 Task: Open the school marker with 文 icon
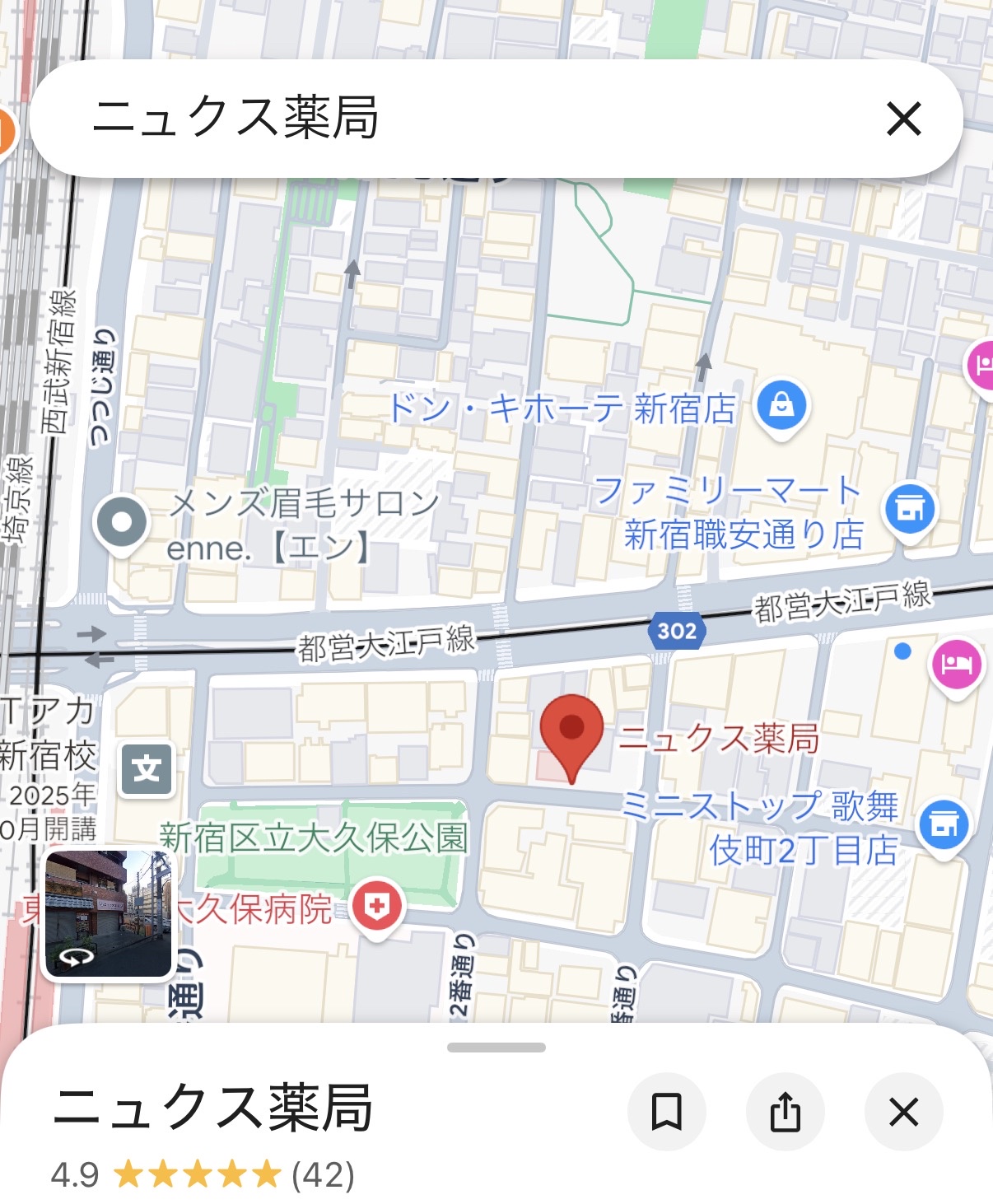(147, 770)
